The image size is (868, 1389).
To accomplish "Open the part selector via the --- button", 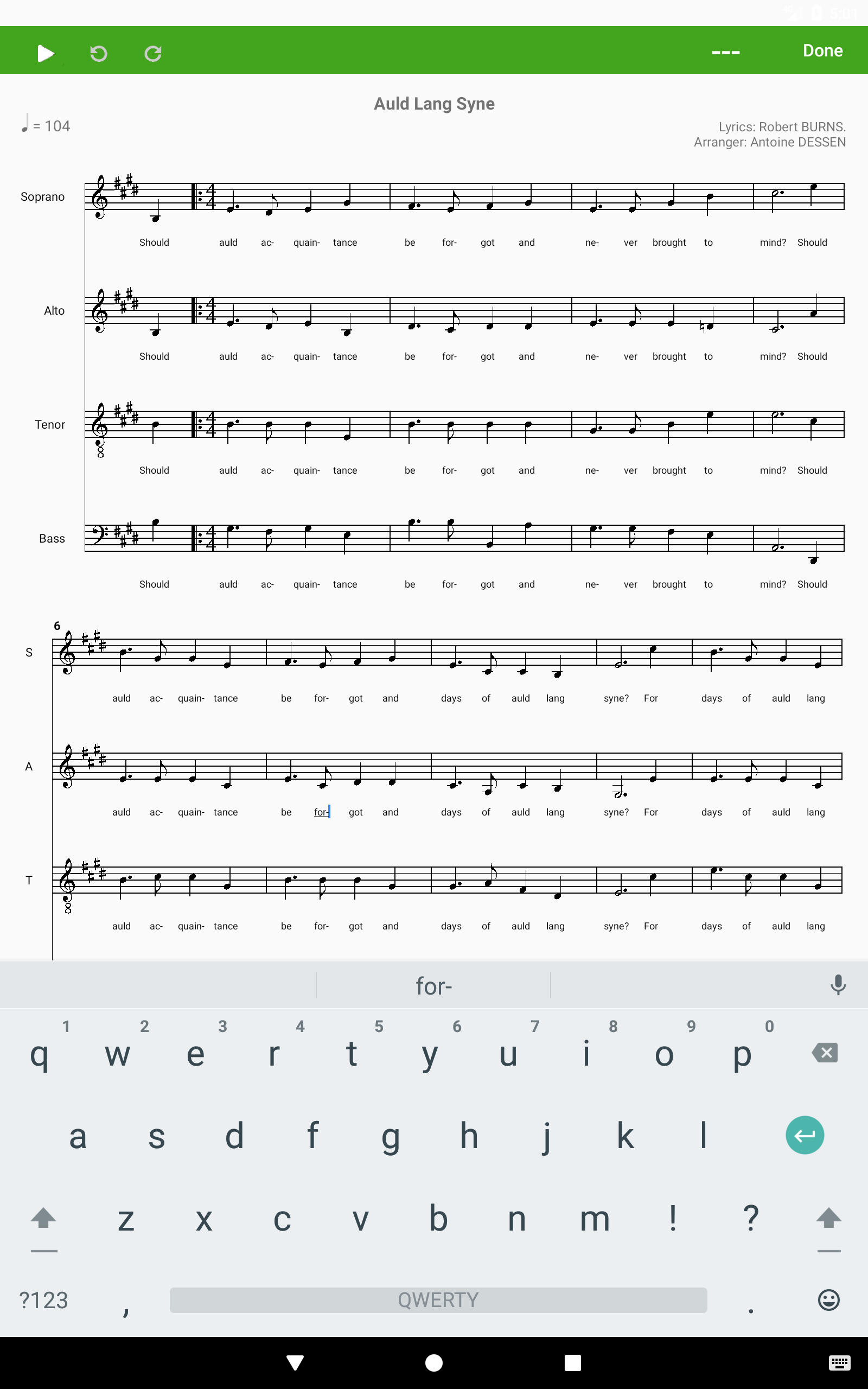I will point(725,50).
